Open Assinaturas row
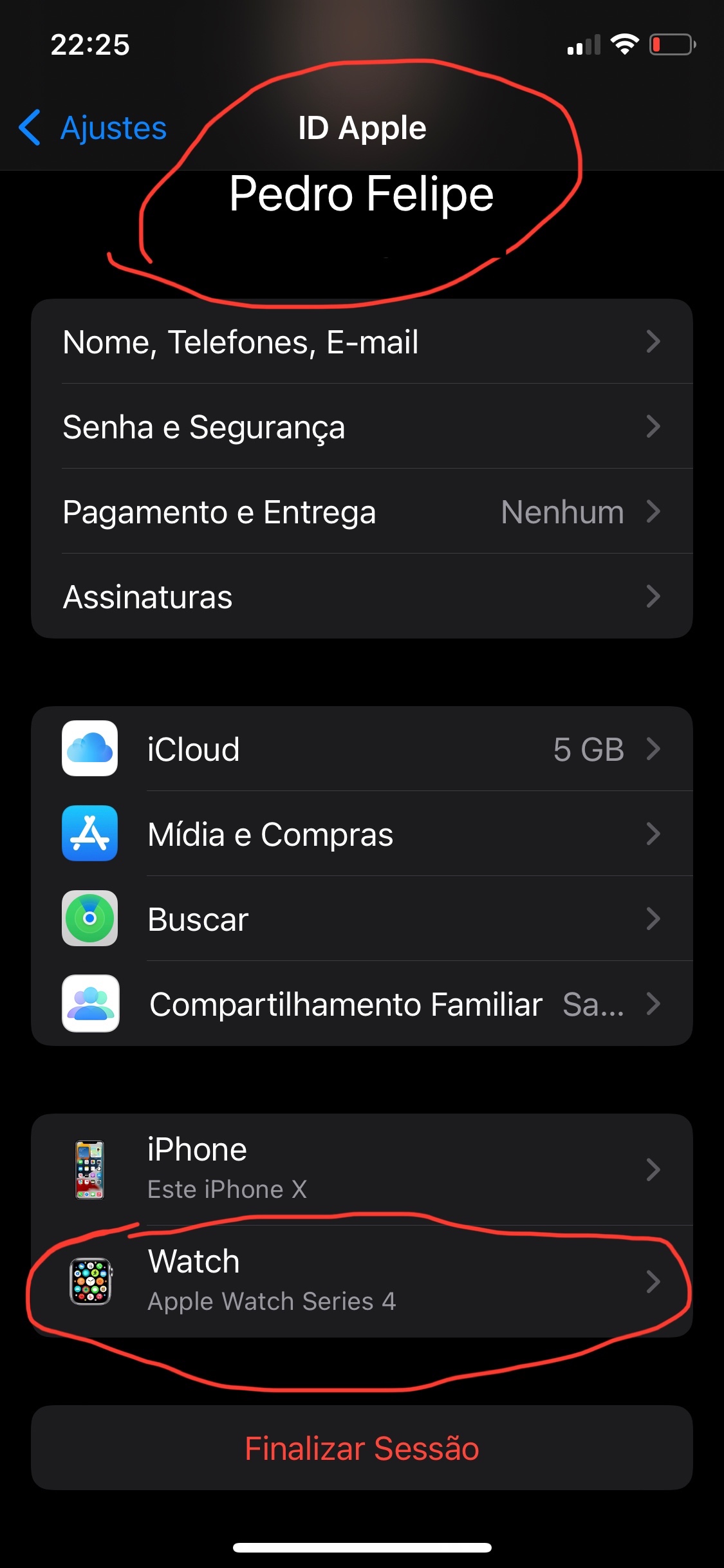The image size is (724, 1568). [x=362, y=597]
